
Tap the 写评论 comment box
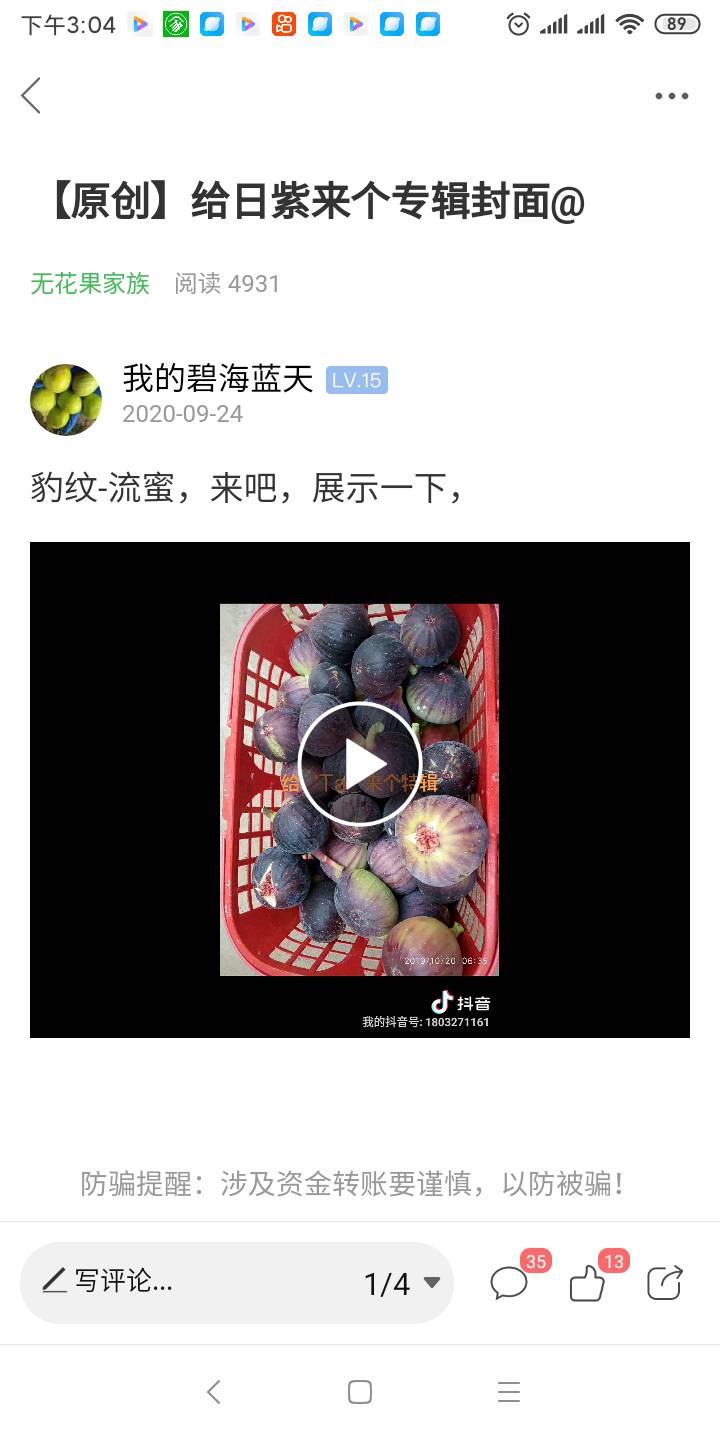(x=190, y=1282)
